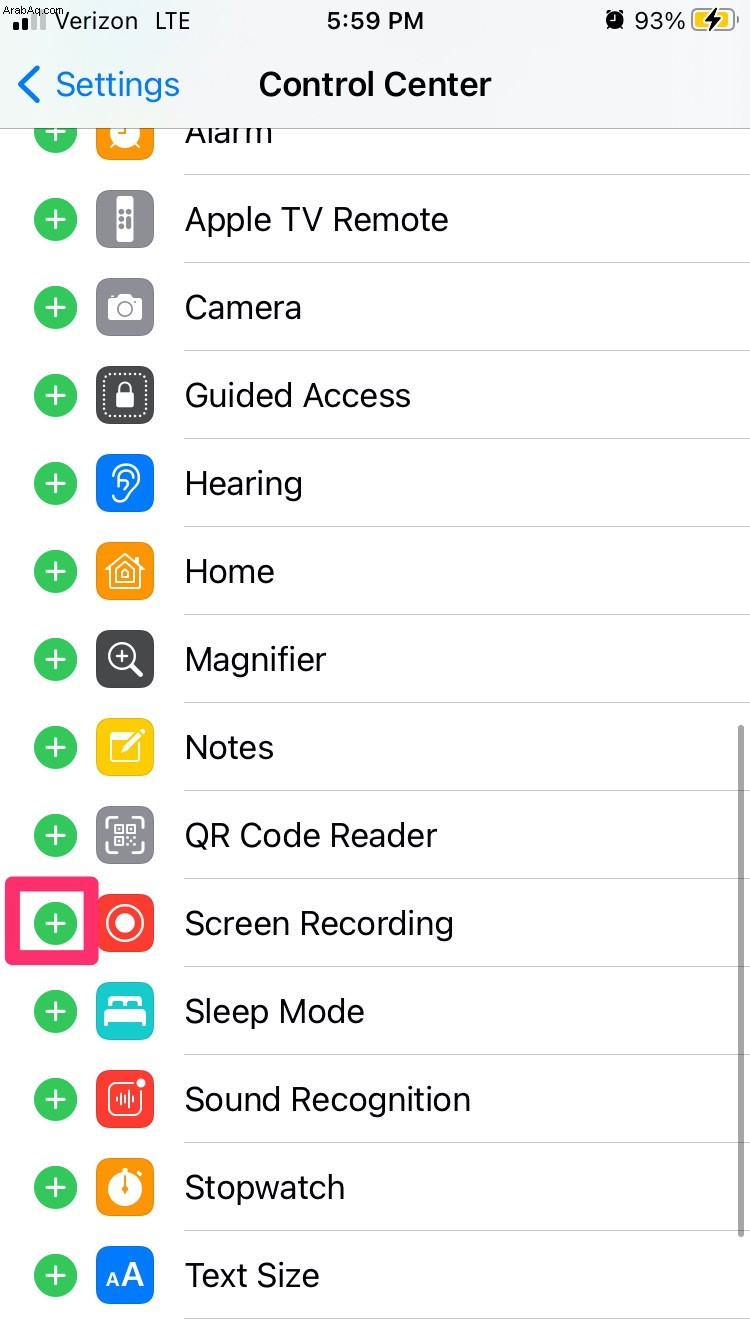Tap plus beside Sound Recognition
The height and width of the screenshot is (1334, 750).
tap(56, 1099)
